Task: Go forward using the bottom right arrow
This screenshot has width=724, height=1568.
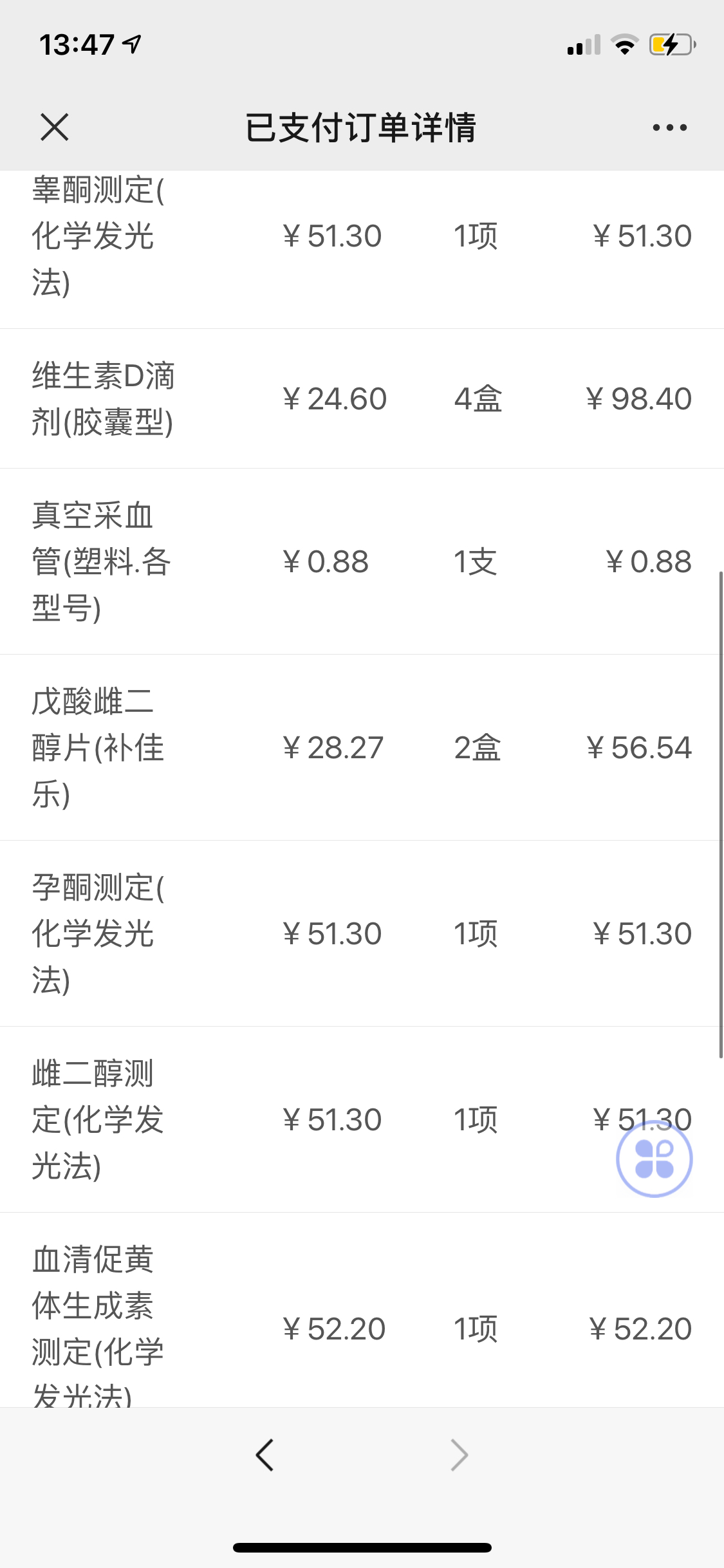Action: [x=459, y=1455]
